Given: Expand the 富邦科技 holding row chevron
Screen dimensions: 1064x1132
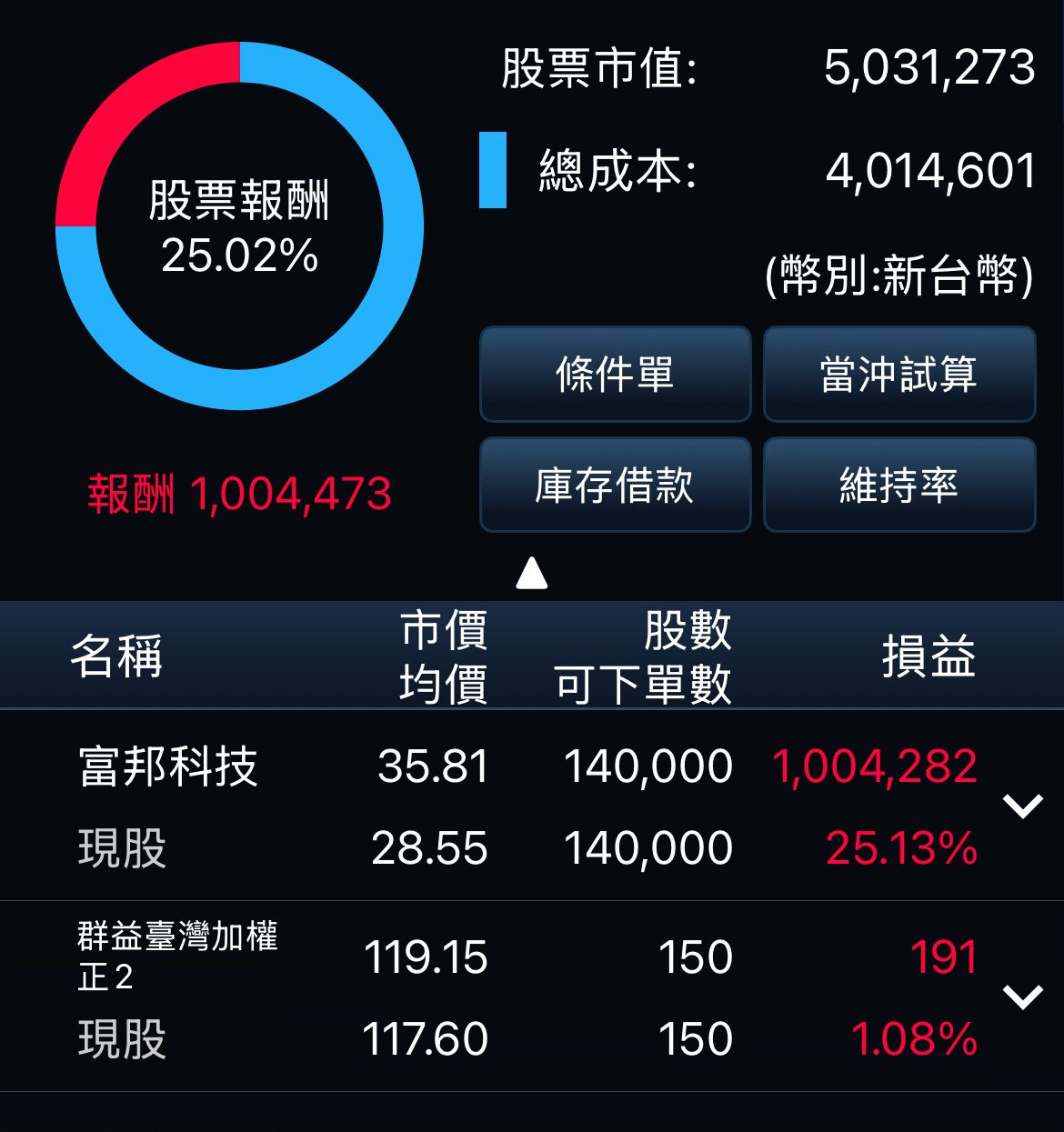Looking at the screenshot, I should (1022, 806).
